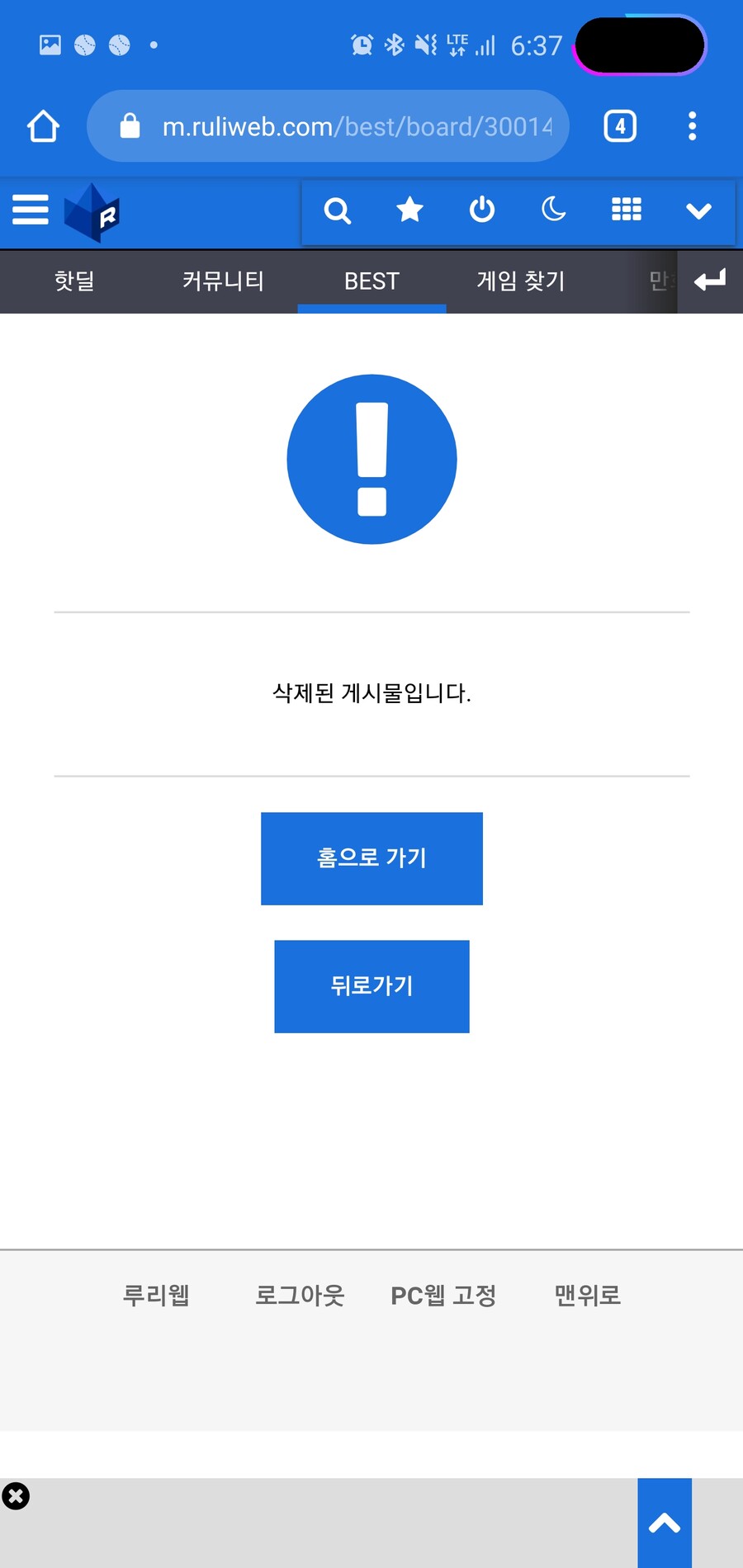Screen dimensions: 743x1568
Task: Open Chrome's three-dot menu
Action: 692,126
